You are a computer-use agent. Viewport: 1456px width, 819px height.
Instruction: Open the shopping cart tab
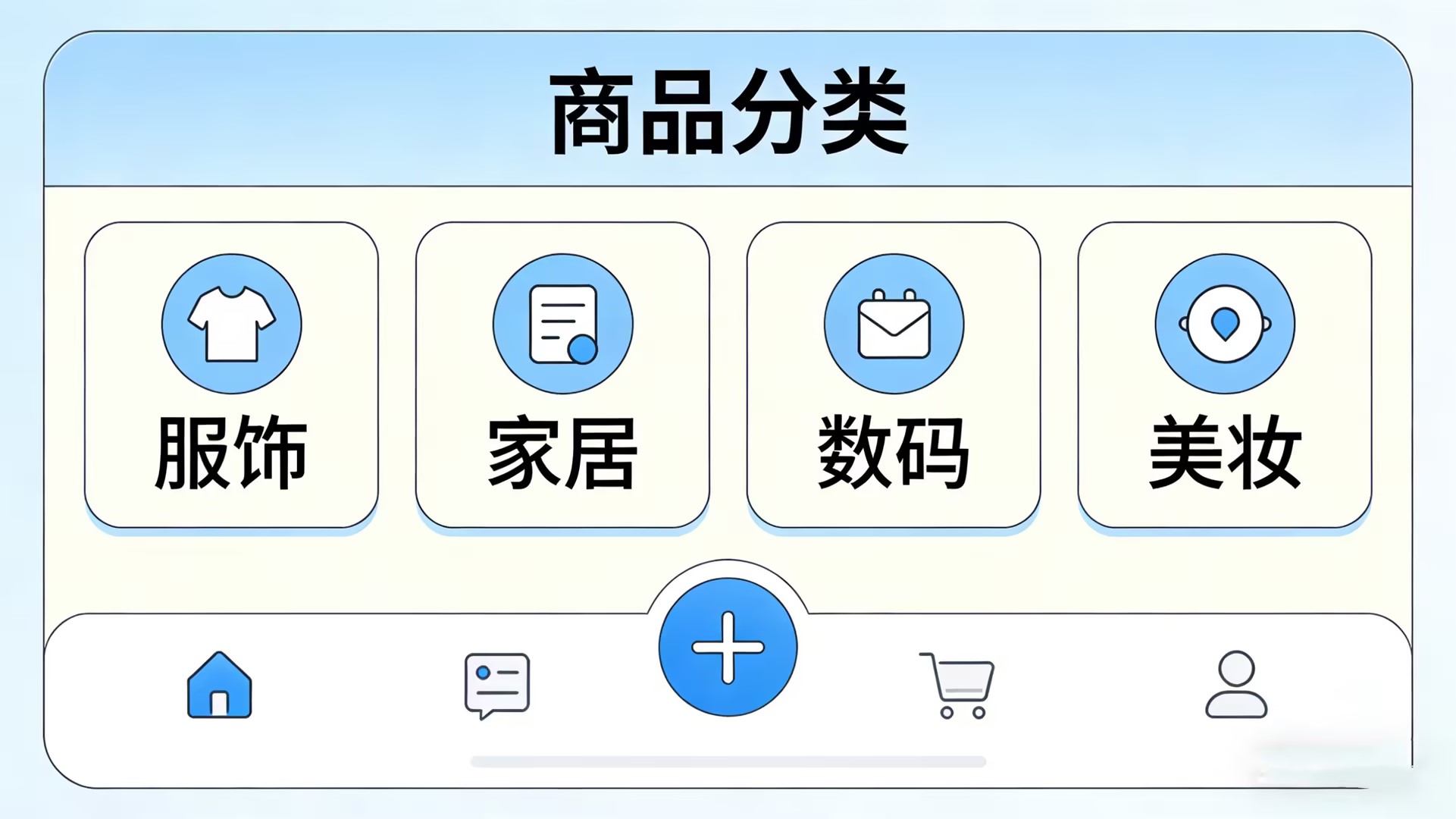(x=958, y=685)
